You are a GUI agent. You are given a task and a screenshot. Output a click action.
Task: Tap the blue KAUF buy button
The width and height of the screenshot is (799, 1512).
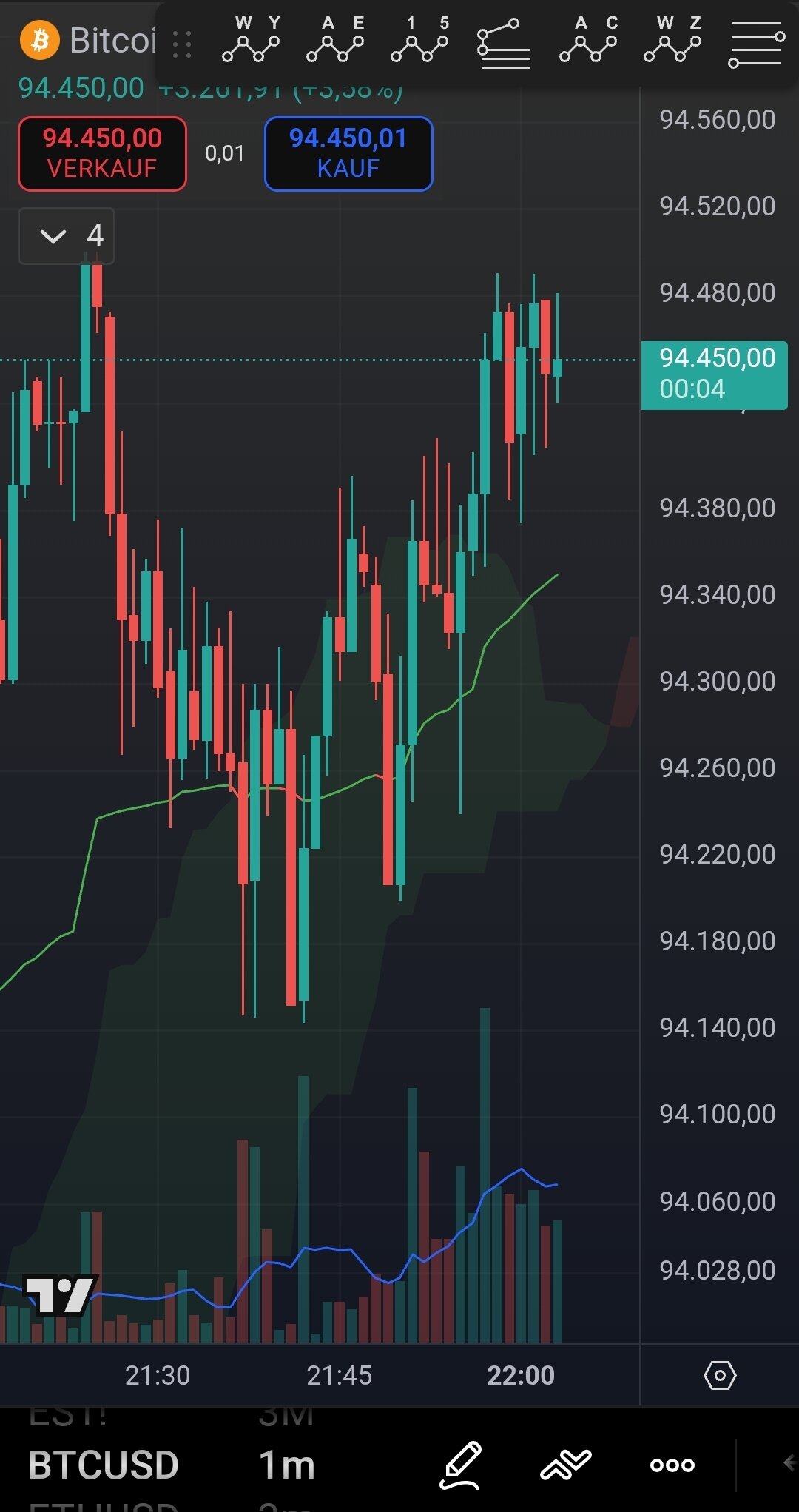348,154
